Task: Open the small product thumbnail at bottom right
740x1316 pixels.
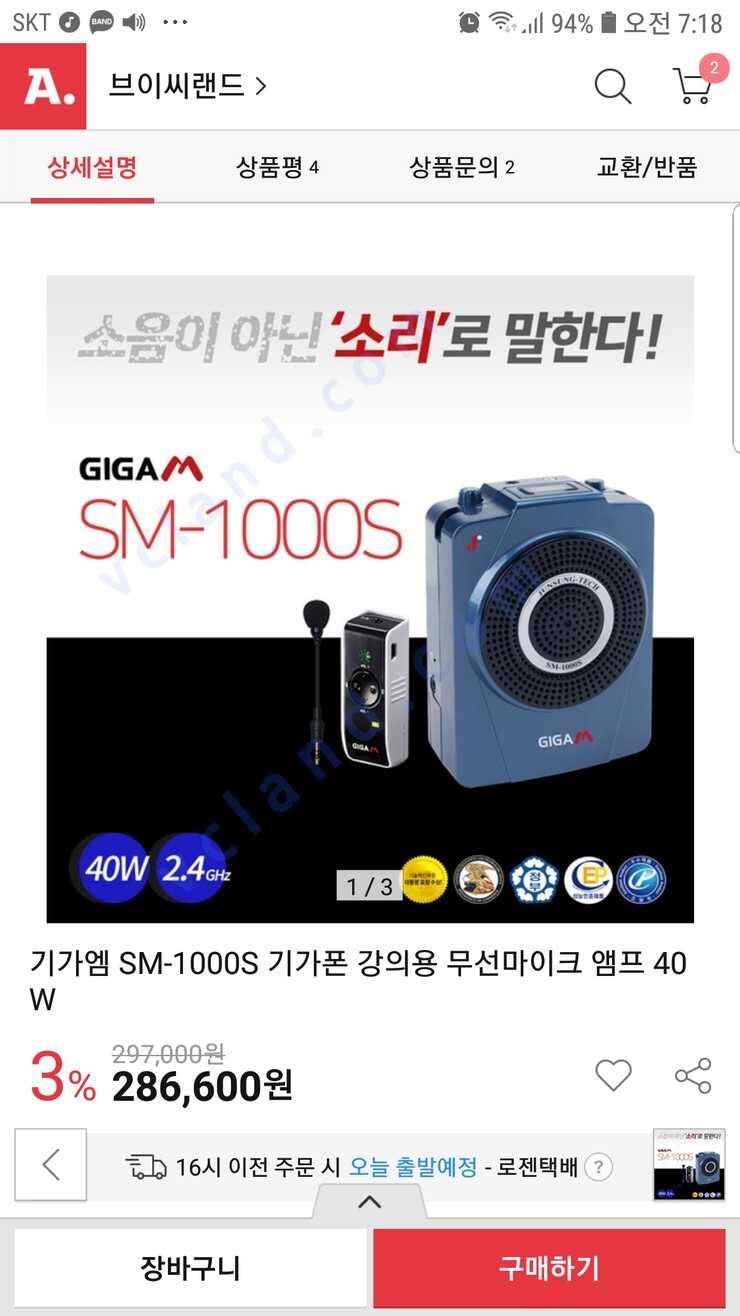Action: point(689,1165)
